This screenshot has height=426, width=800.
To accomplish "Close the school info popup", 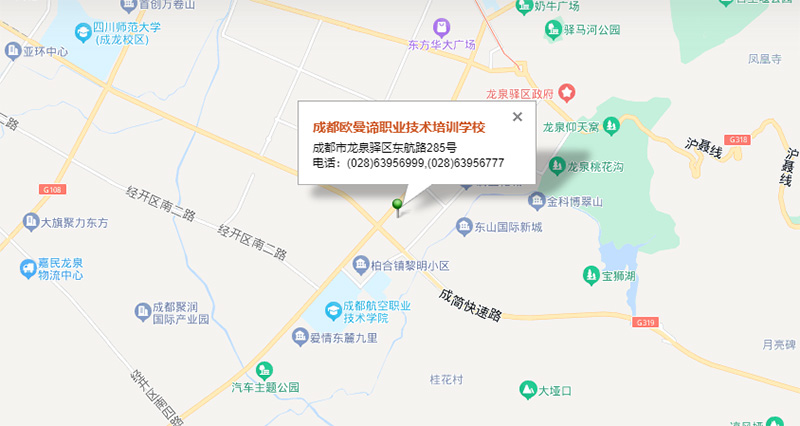I will (517, 117).
